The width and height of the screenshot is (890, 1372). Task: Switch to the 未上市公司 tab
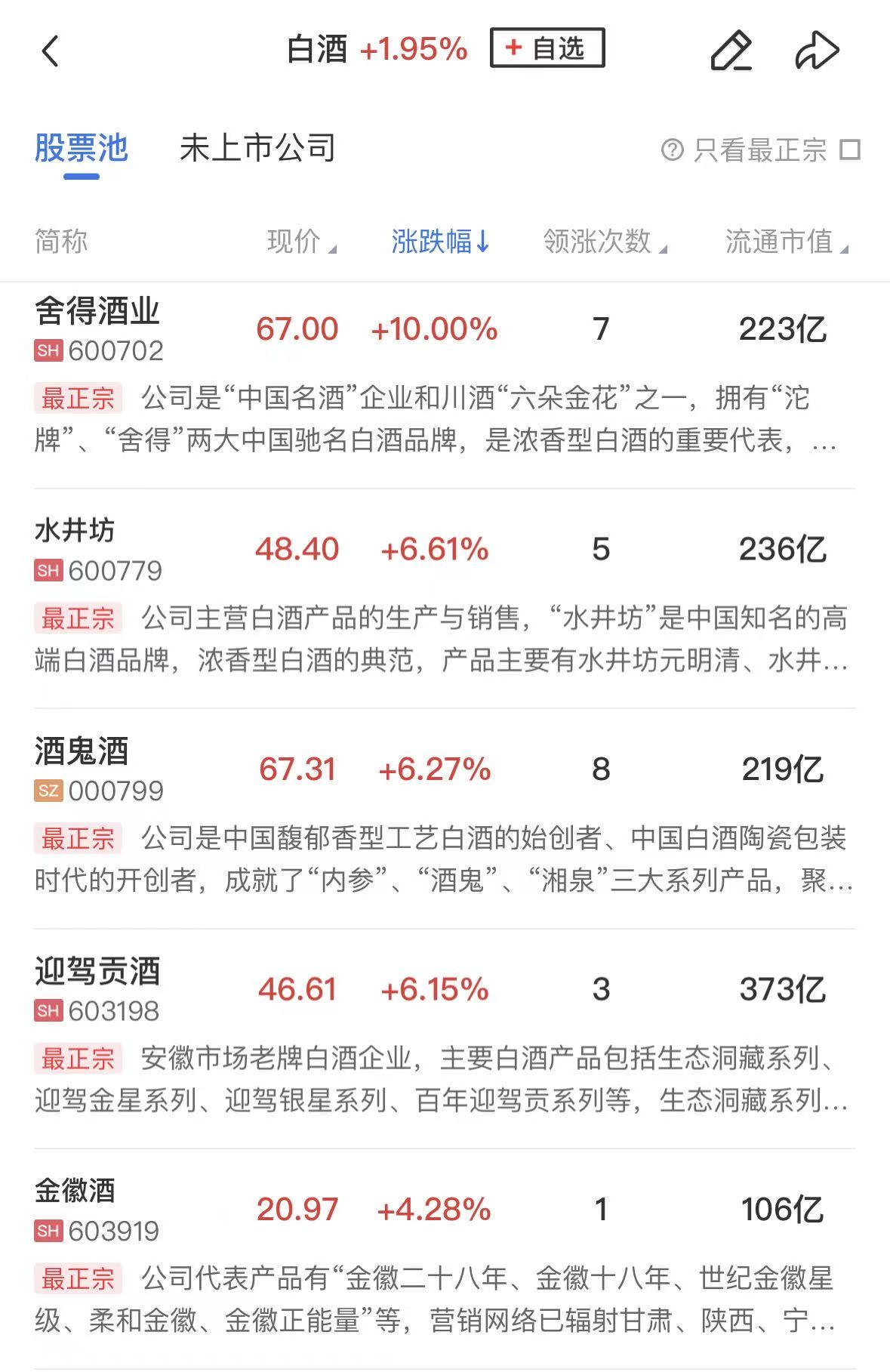point(257,149)
